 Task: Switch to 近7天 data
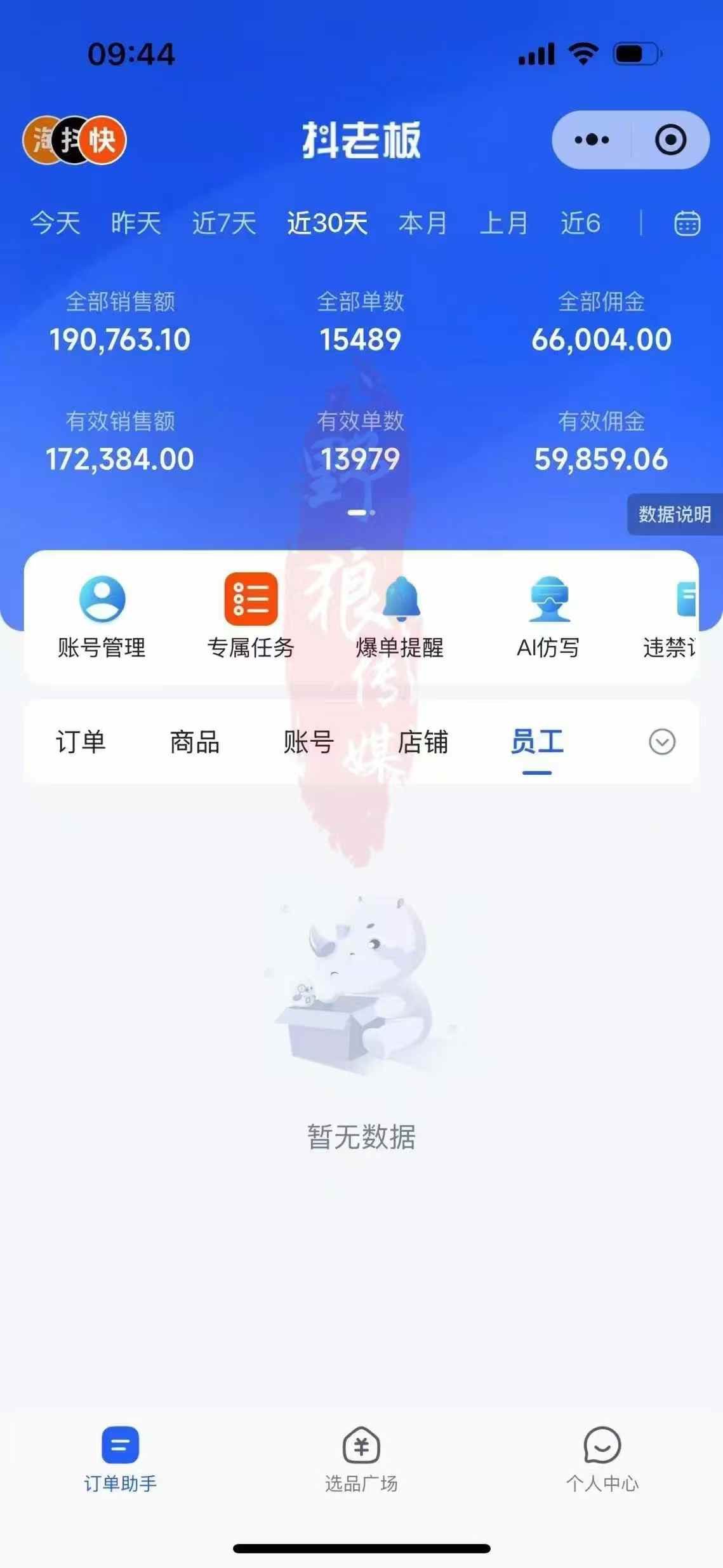pyautogui.click(x=224, y=224)
